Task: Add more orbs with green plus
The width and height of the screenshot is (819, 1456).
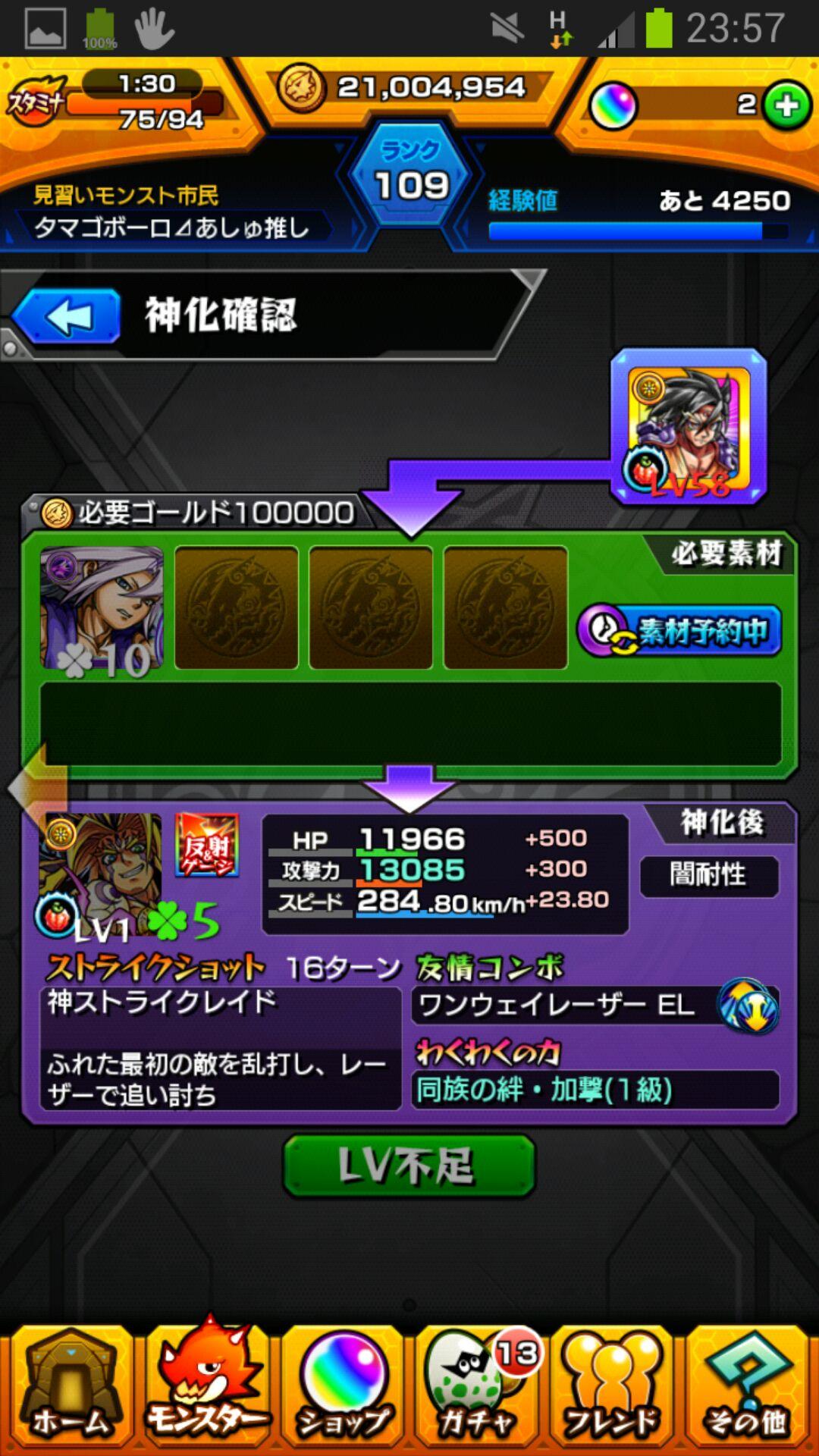Action: (x=786, y=105)
